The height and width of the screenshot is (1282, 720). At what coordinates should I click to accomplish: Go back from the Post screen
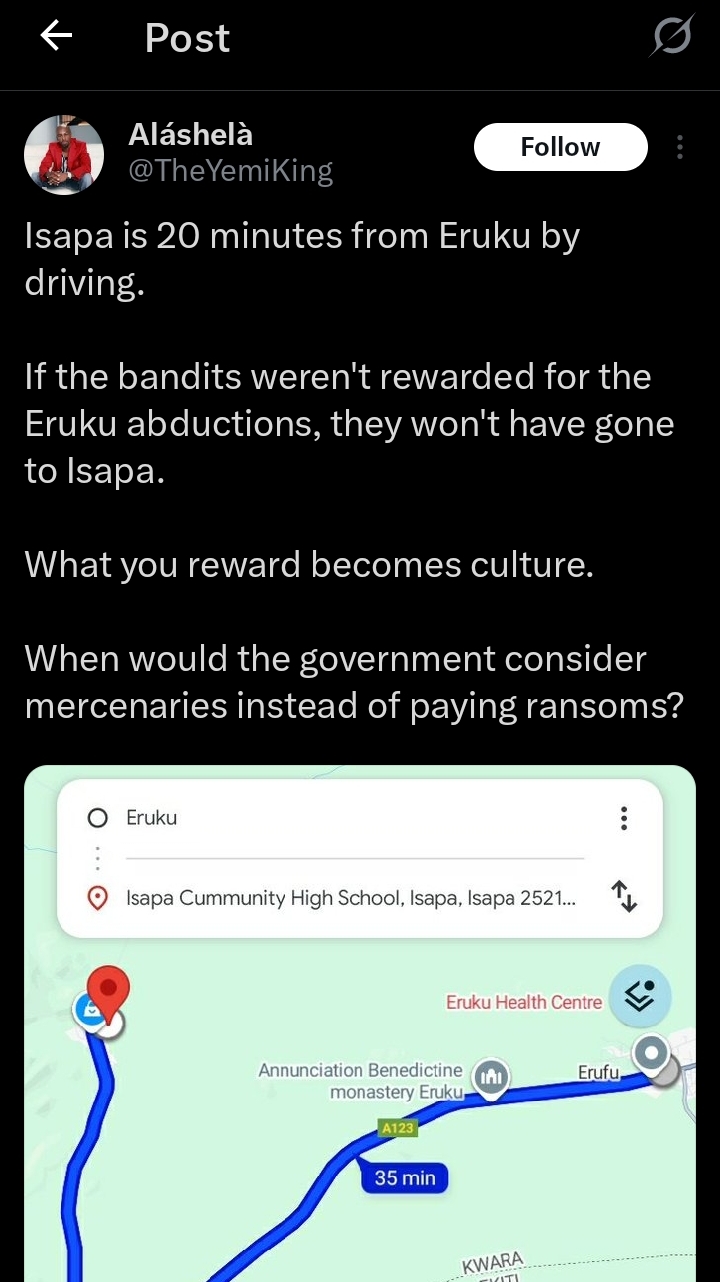pyautogui.click(x=56, y=38)
